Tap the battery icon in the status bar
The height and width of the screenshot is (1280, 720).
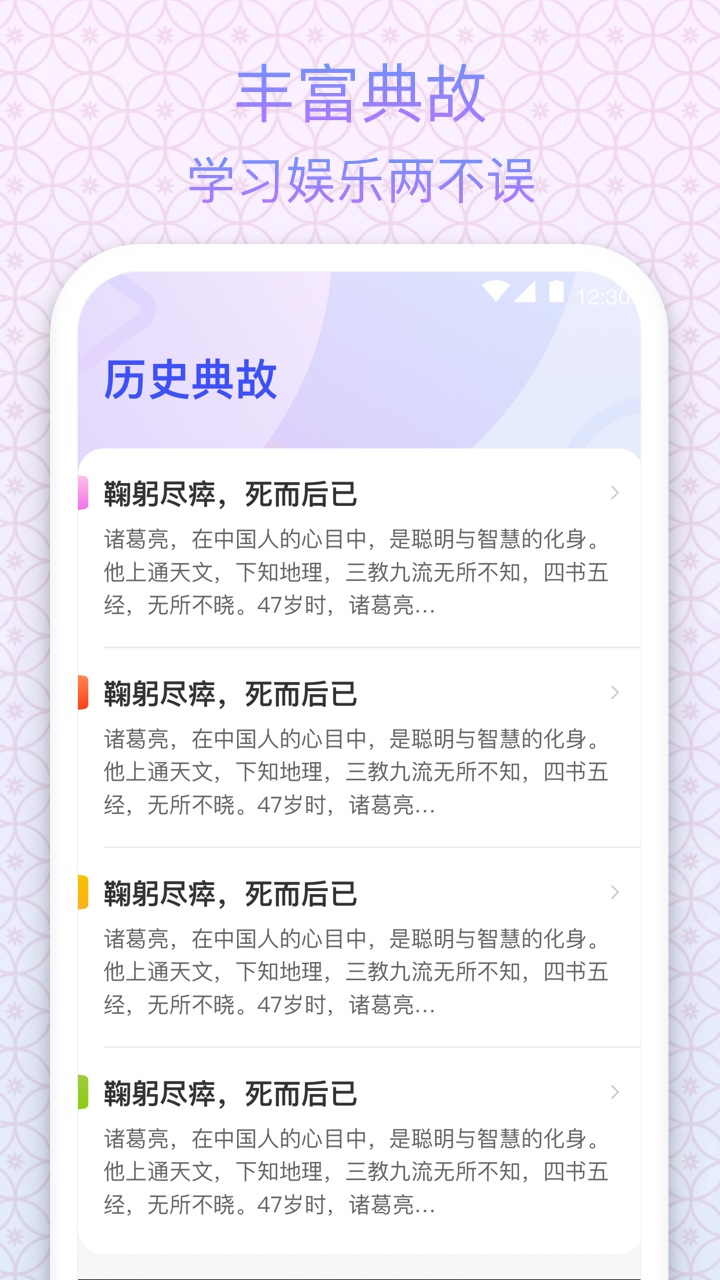click(557, 291)
